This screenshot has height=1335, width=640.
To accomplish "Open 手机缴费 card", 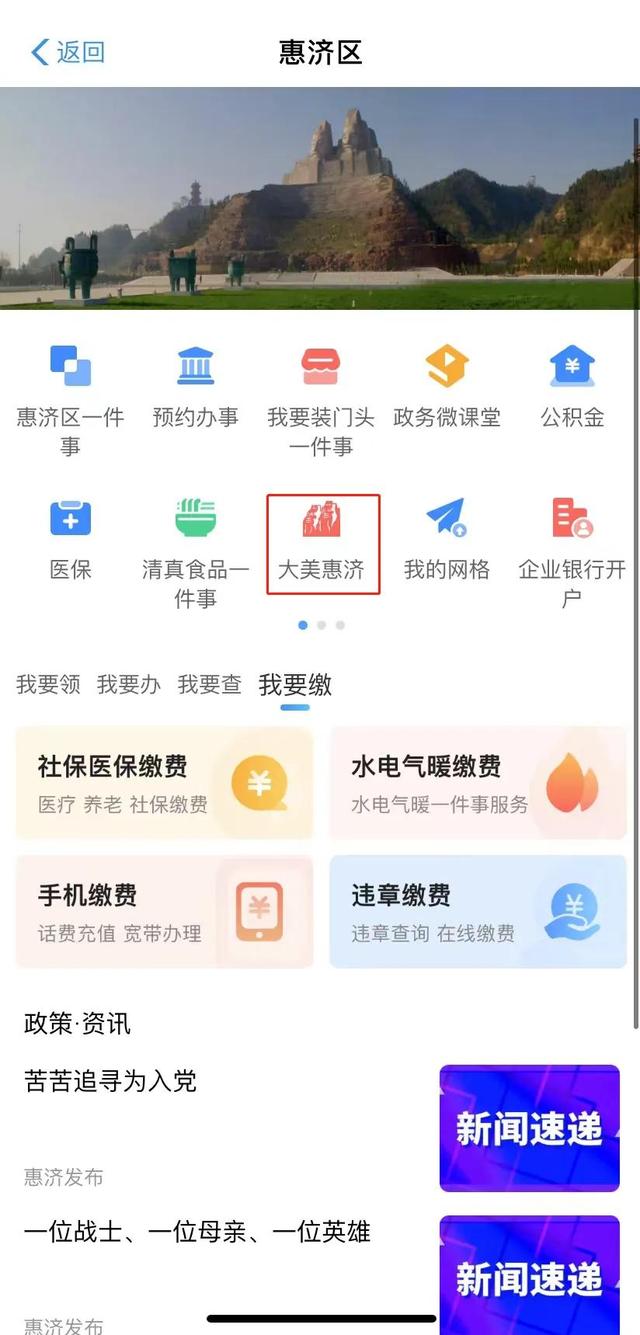I will click(x=164, y=911).
